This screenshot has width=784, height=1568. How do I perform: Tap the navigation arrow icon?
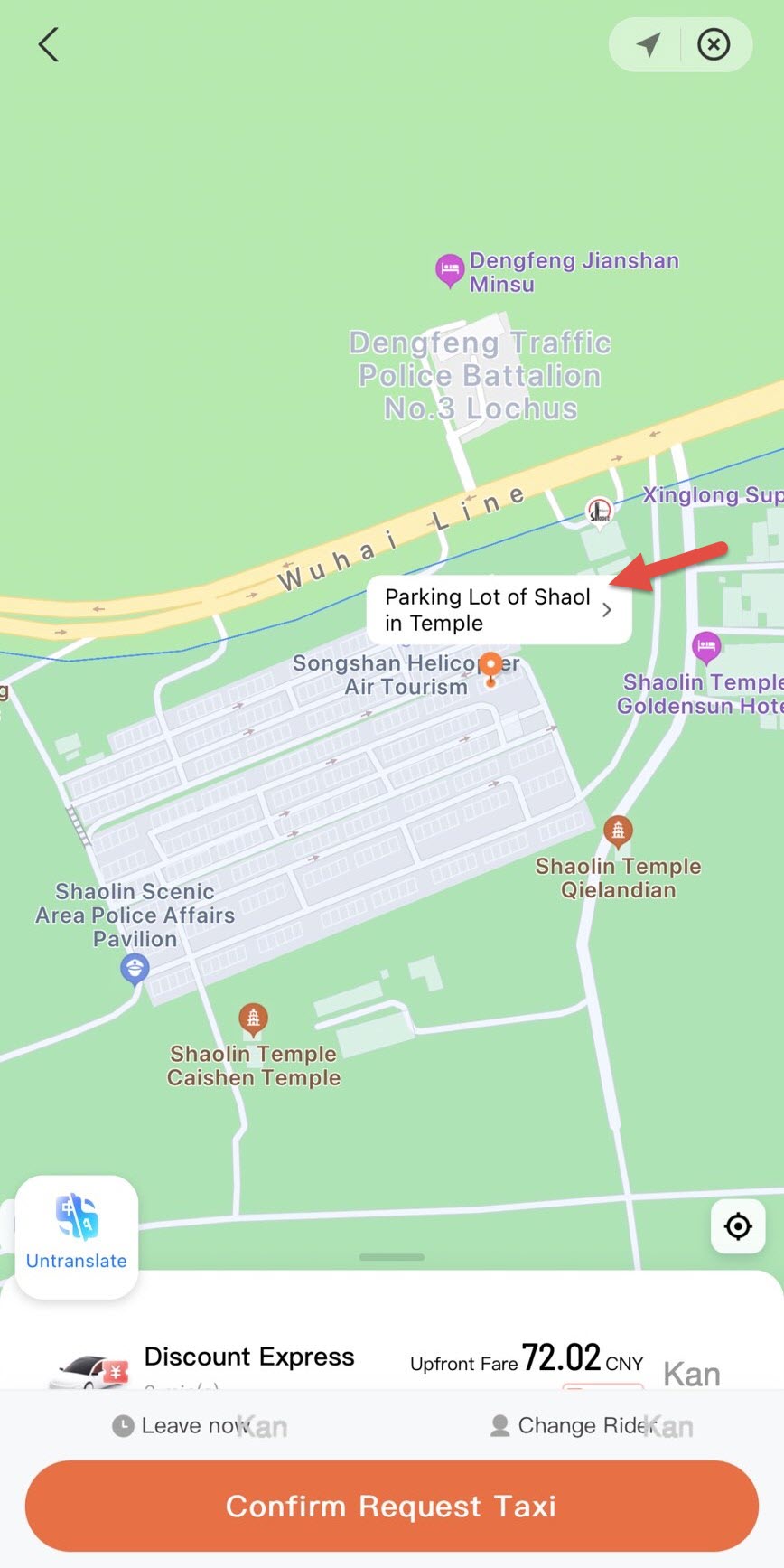pyautogui.click(x=648, y=44)
